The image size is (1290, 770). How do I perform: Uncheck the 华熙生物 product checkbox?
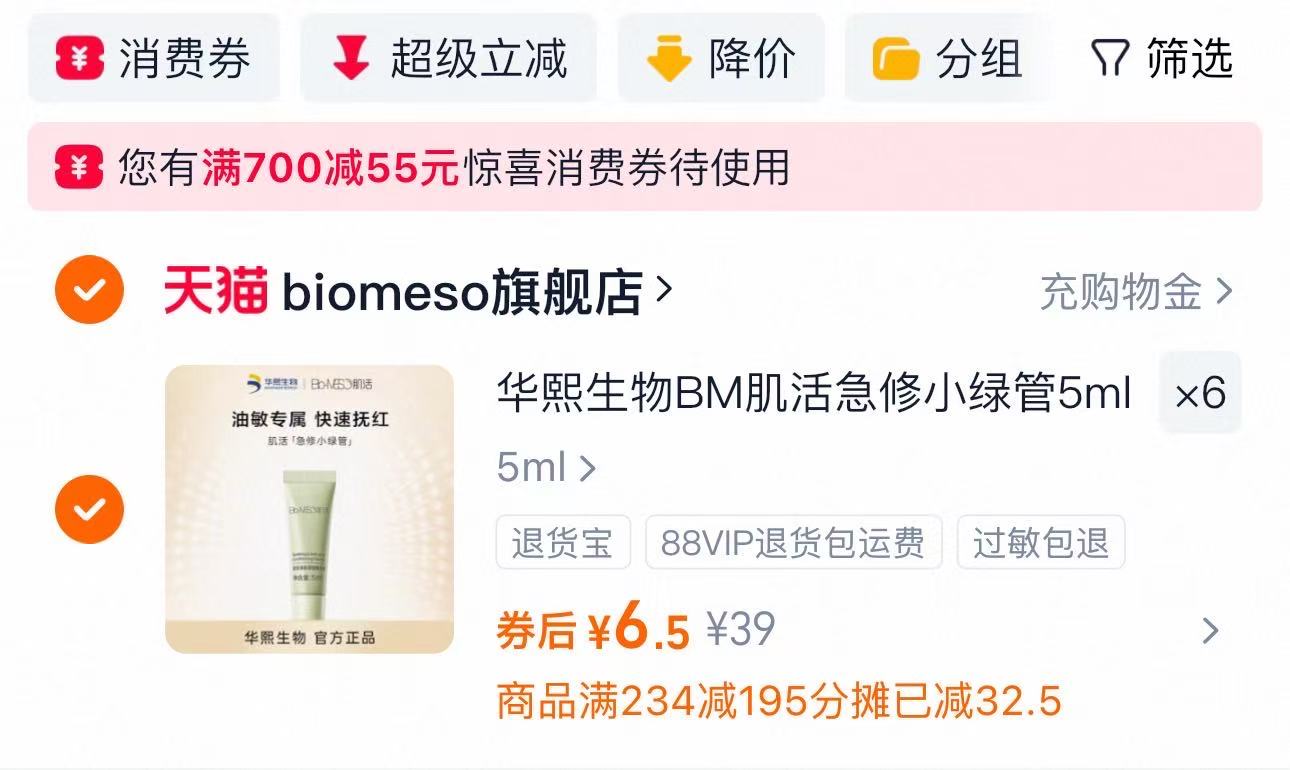(x=90, y=509)
